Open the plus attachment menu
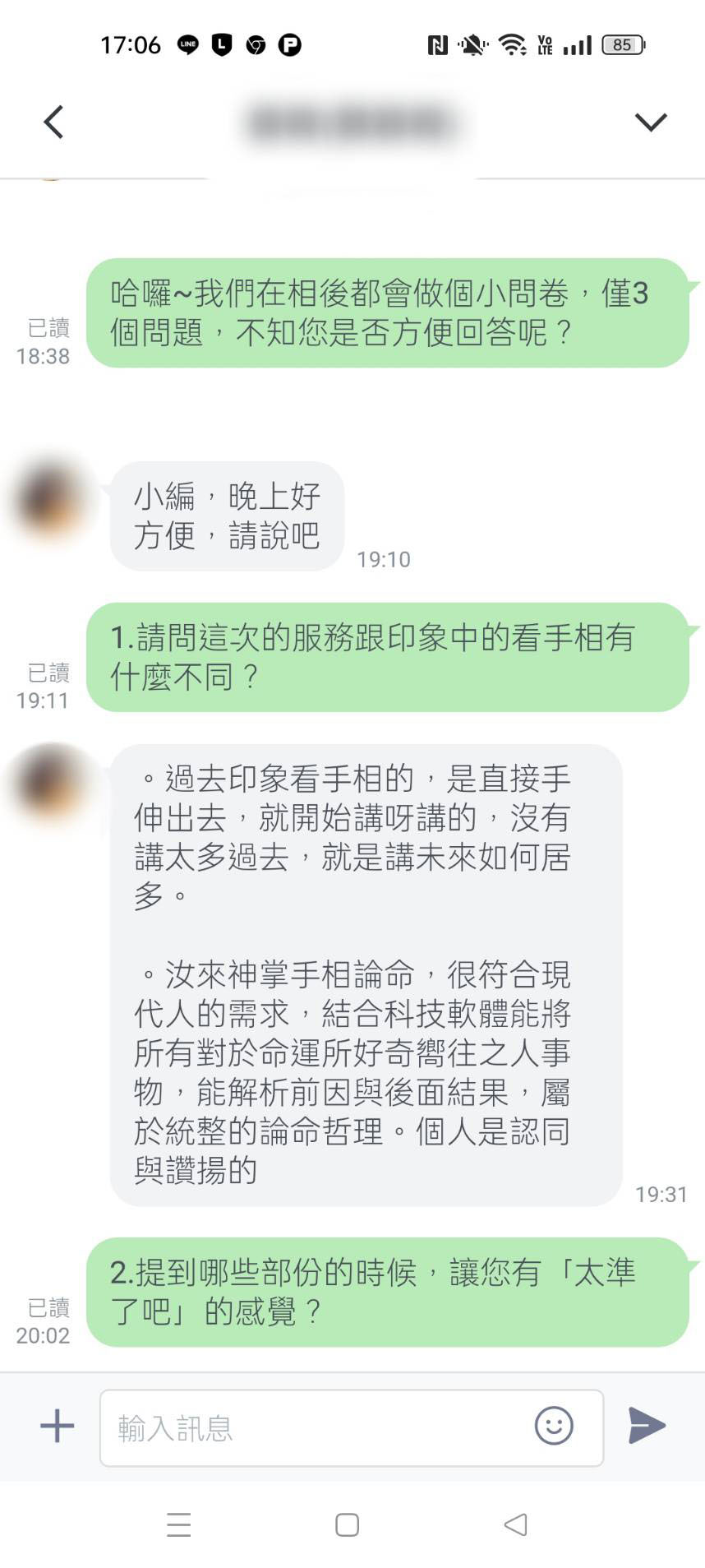Image resolution: width=705 pixels, height=1568 pixels. [57, 1425]
